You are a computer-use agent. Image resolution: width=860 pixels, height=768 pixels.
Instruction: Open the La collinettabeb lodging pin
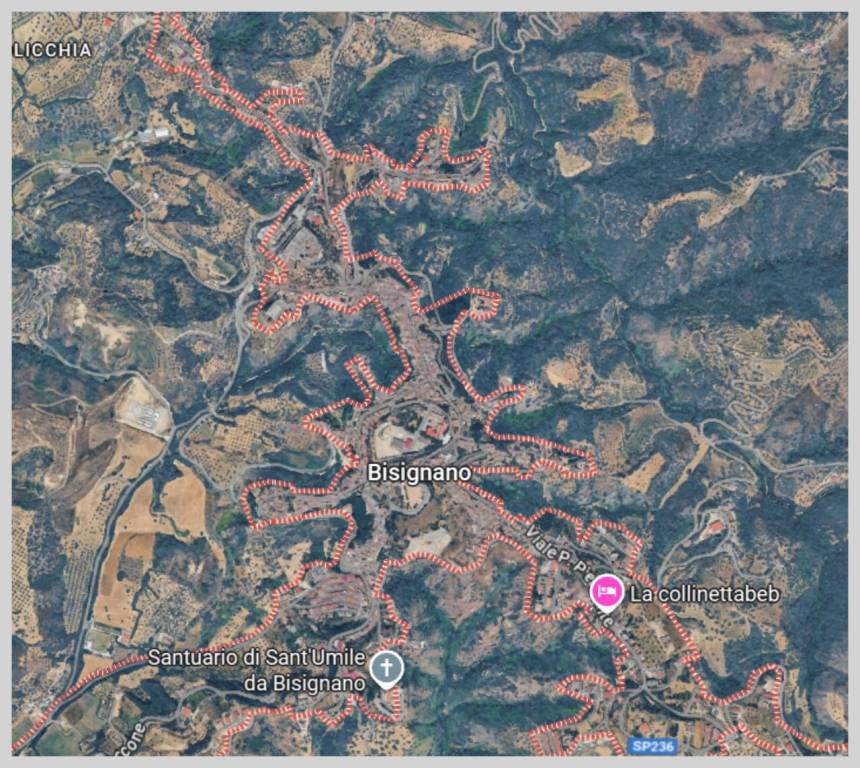(x=606, y=591)
